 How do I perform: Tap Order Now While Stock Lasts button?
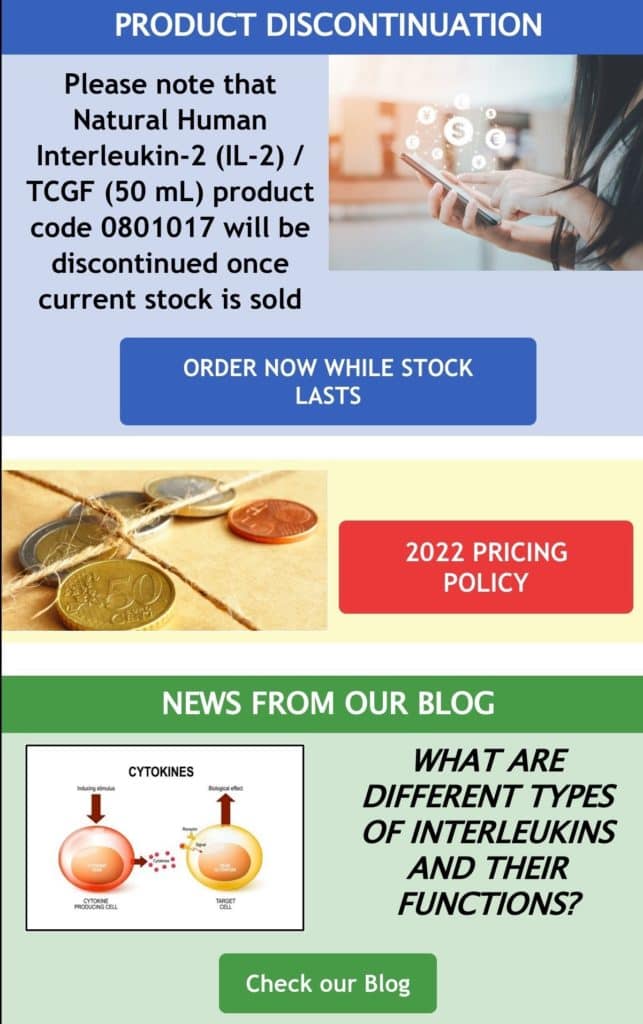pyautogui.click(x=328, y=381)
